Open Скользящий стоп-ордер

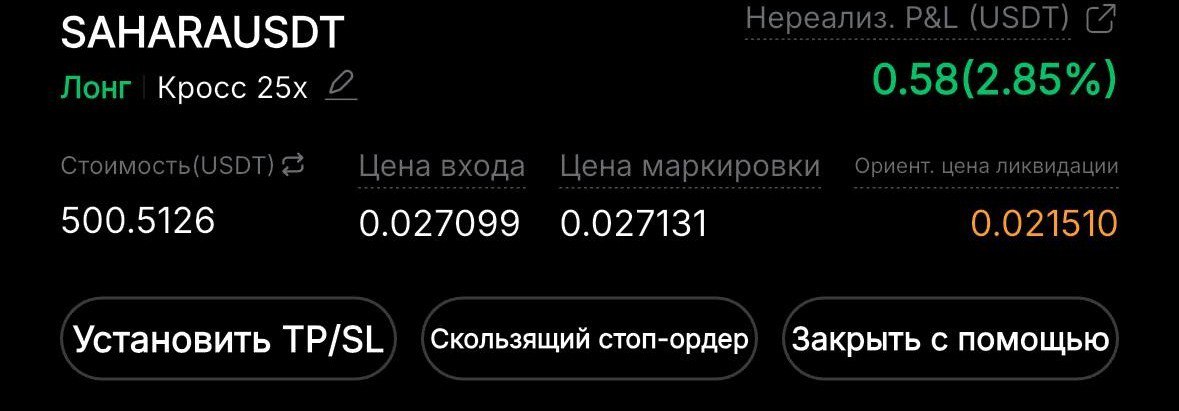(589, 339)
